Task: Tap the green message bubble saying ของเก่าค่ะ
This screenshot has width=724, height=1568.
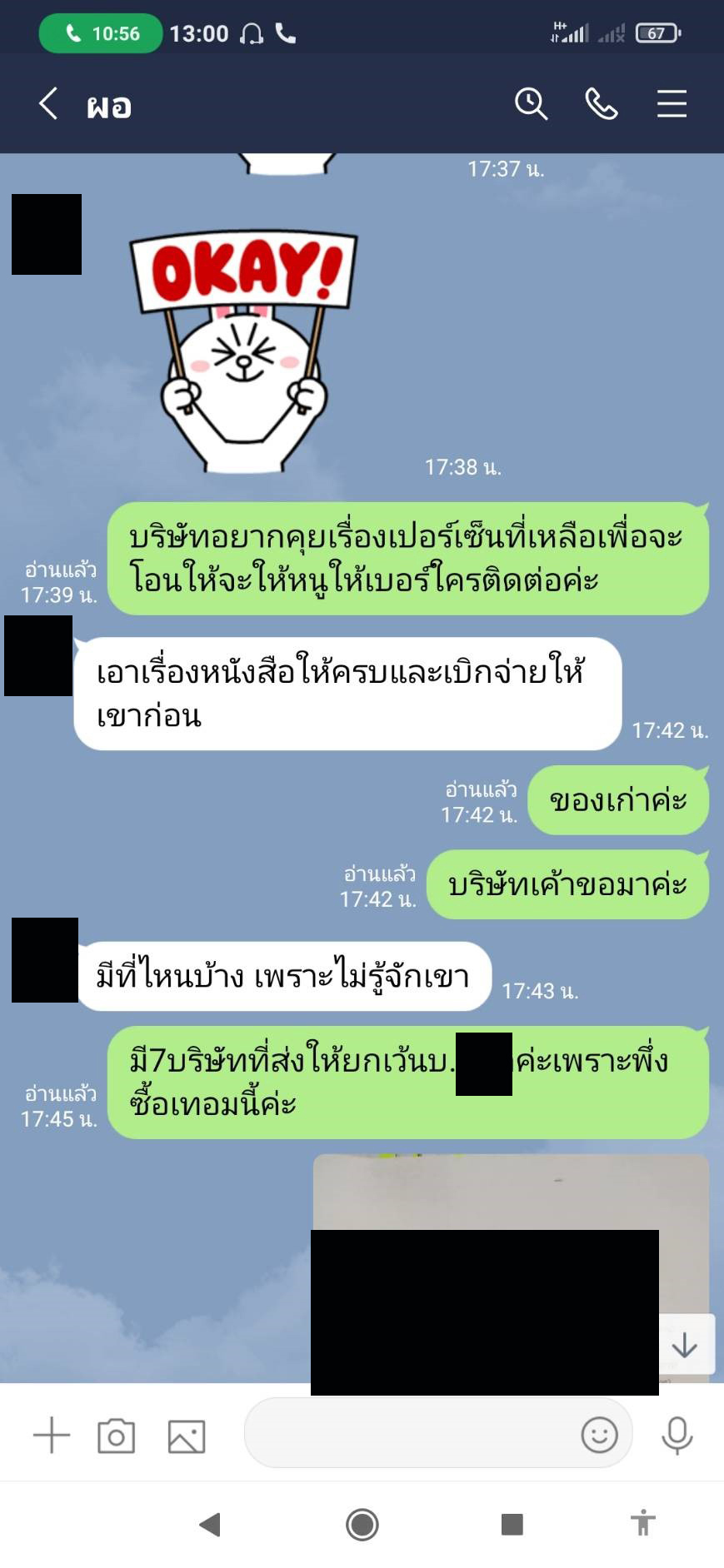Action: point(619,799)
